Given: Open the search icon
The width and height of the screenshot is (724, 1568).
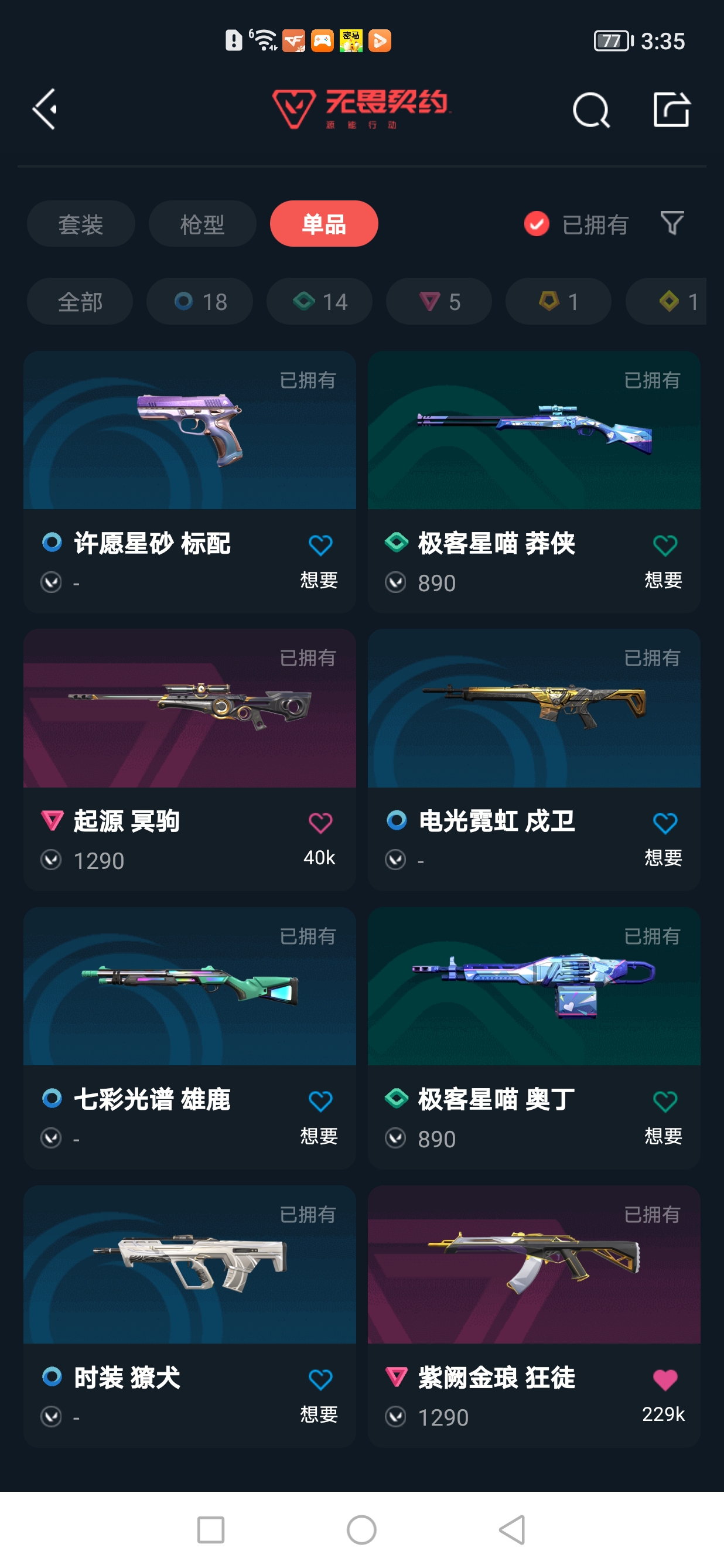Looking at the screenshot, I should coord(591,110).
